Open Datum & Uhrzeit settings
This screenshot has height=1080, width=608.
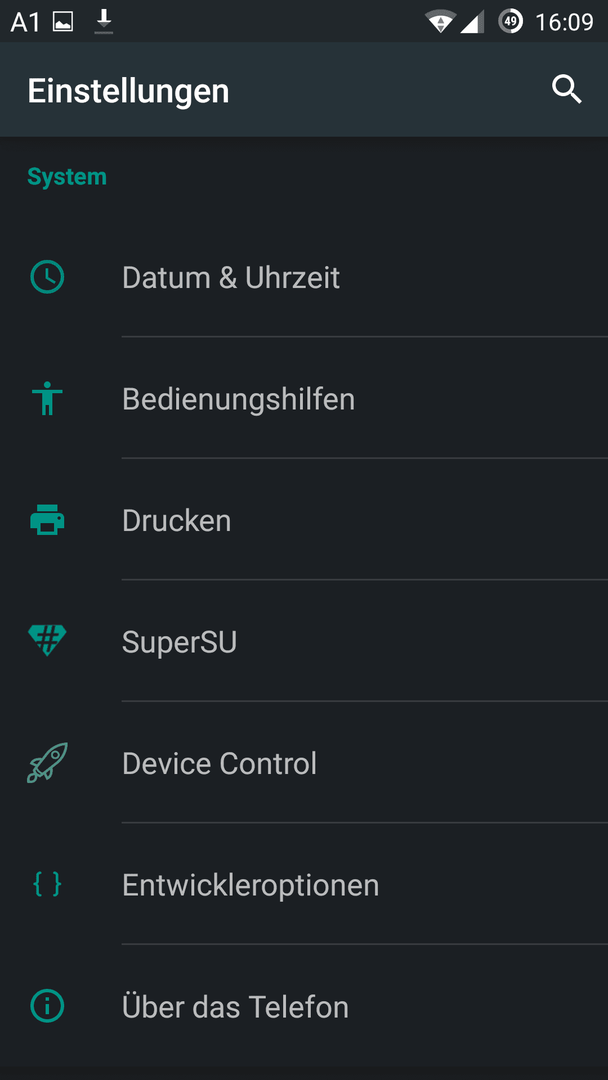(304, 277)
